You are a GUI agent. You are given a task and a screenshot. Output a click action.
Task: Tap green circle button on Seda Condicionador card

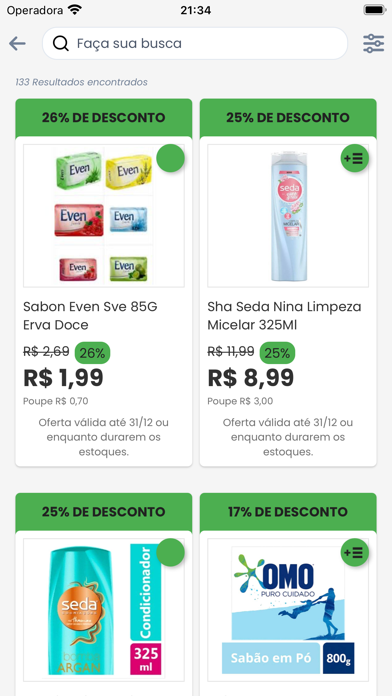coord(170,552)
